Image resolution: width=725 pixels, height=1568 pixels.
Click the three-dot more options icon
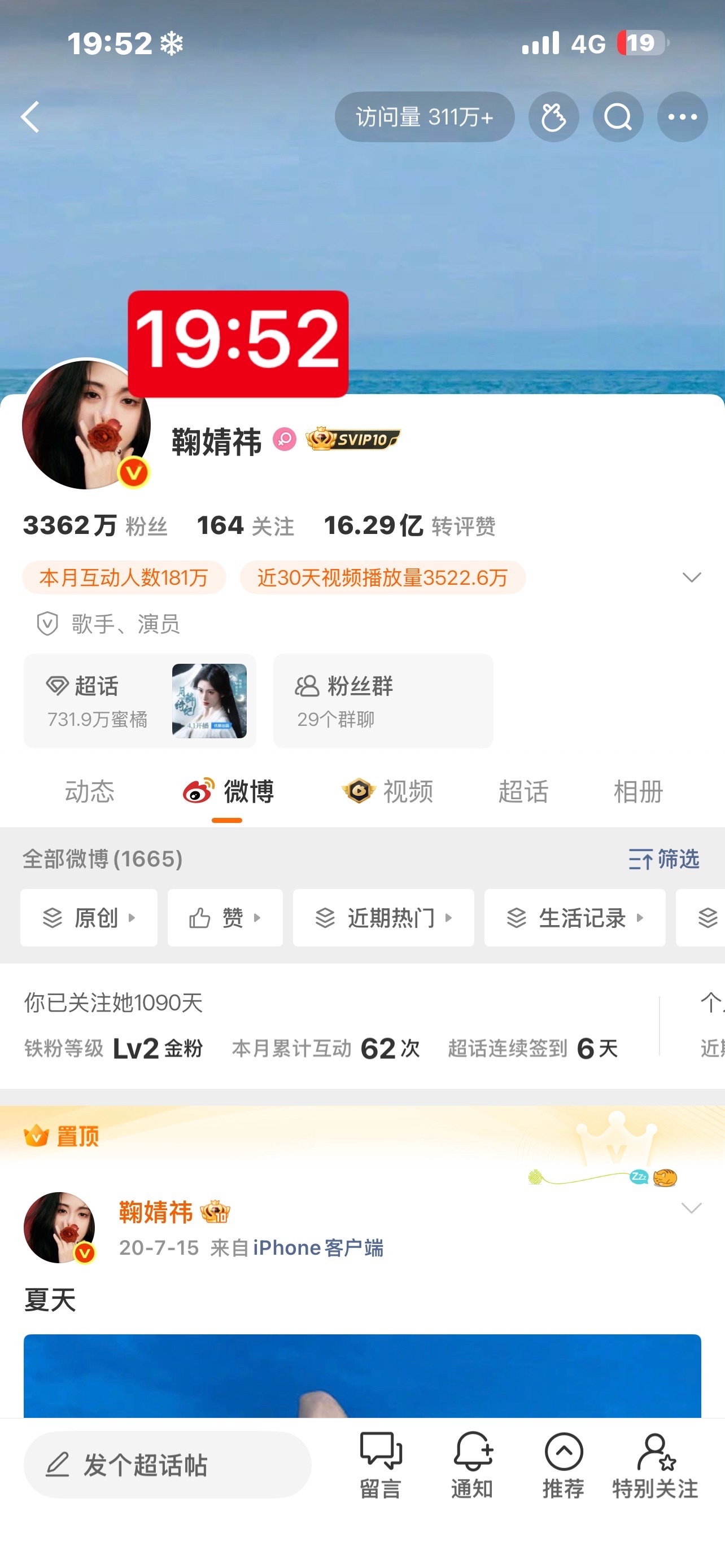(x=682, y=117)
